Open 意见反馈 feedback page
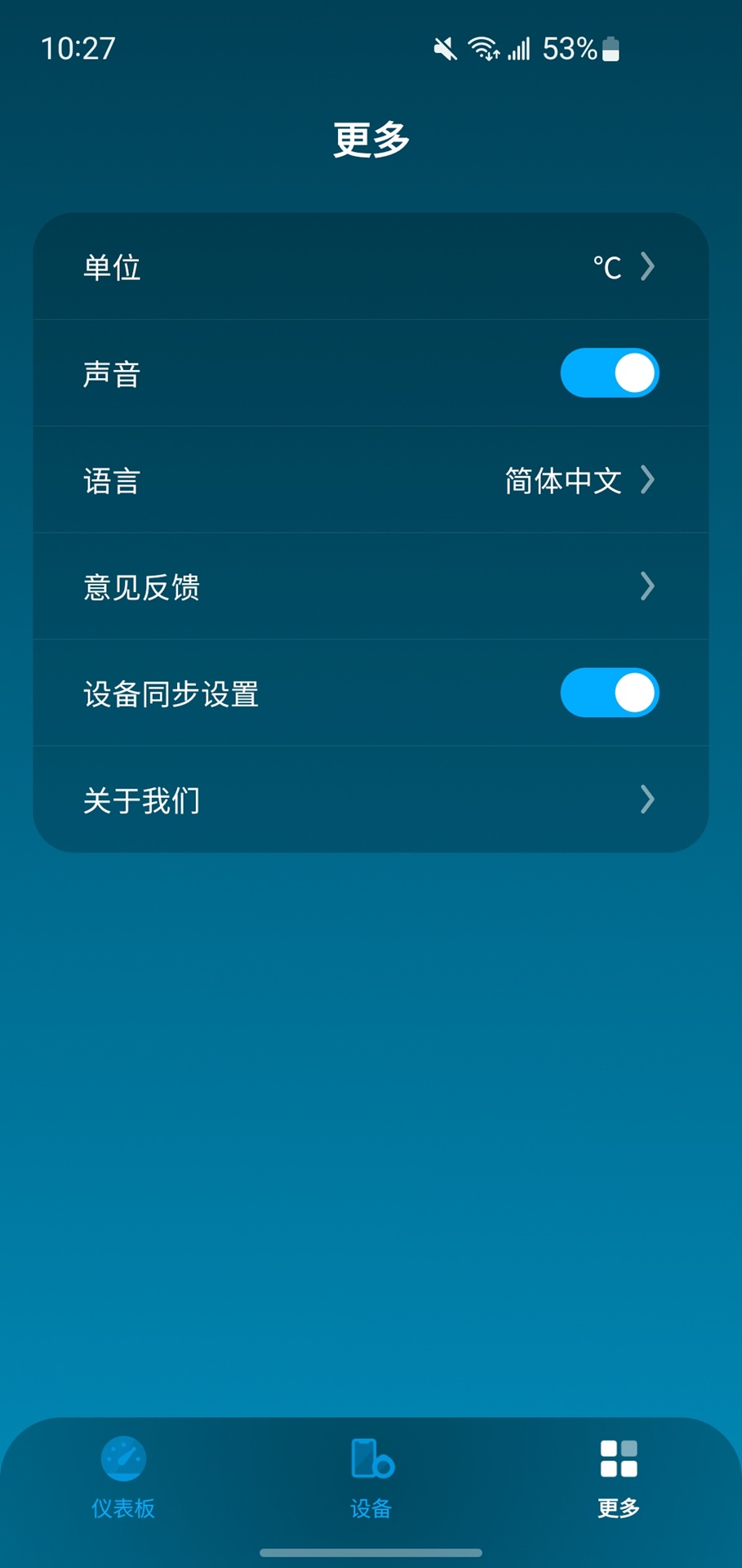 371,587
